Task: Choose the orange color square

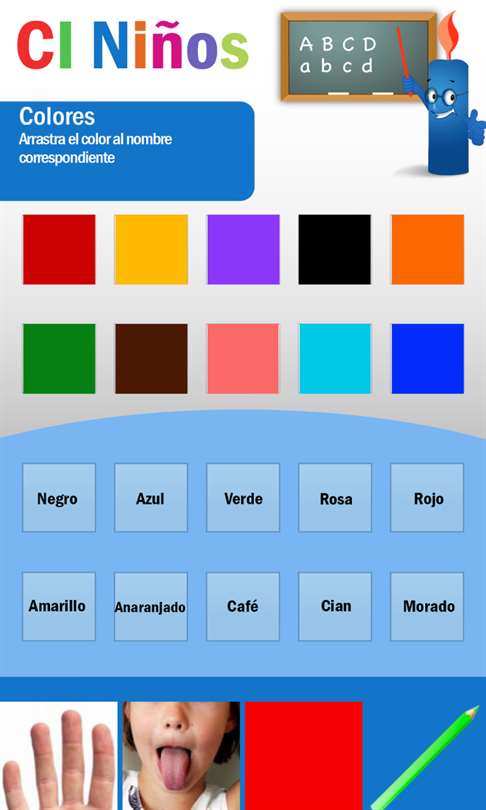Action: 428,250
